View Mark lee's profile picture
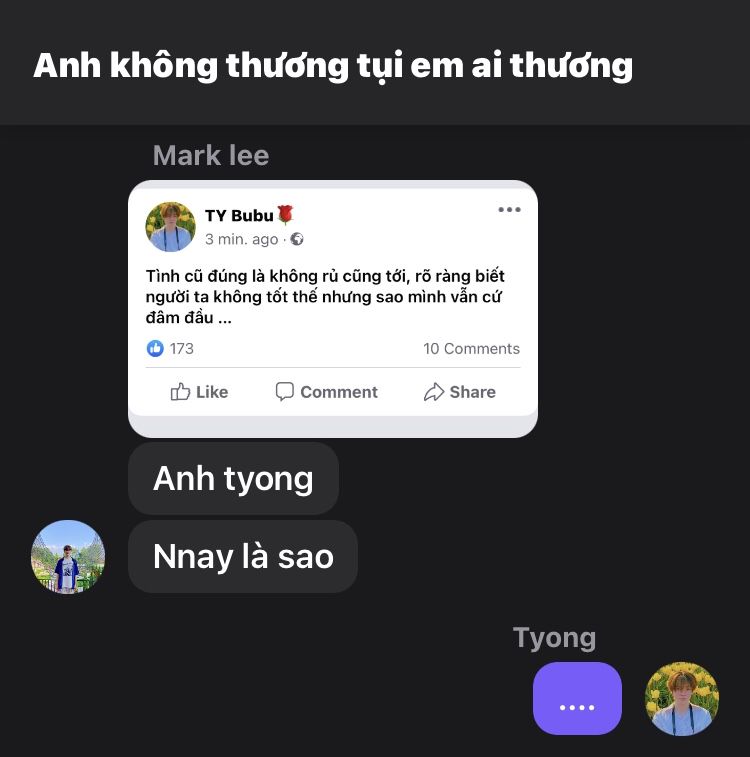Viewport: 750px width, 757px height. point(68,557)
